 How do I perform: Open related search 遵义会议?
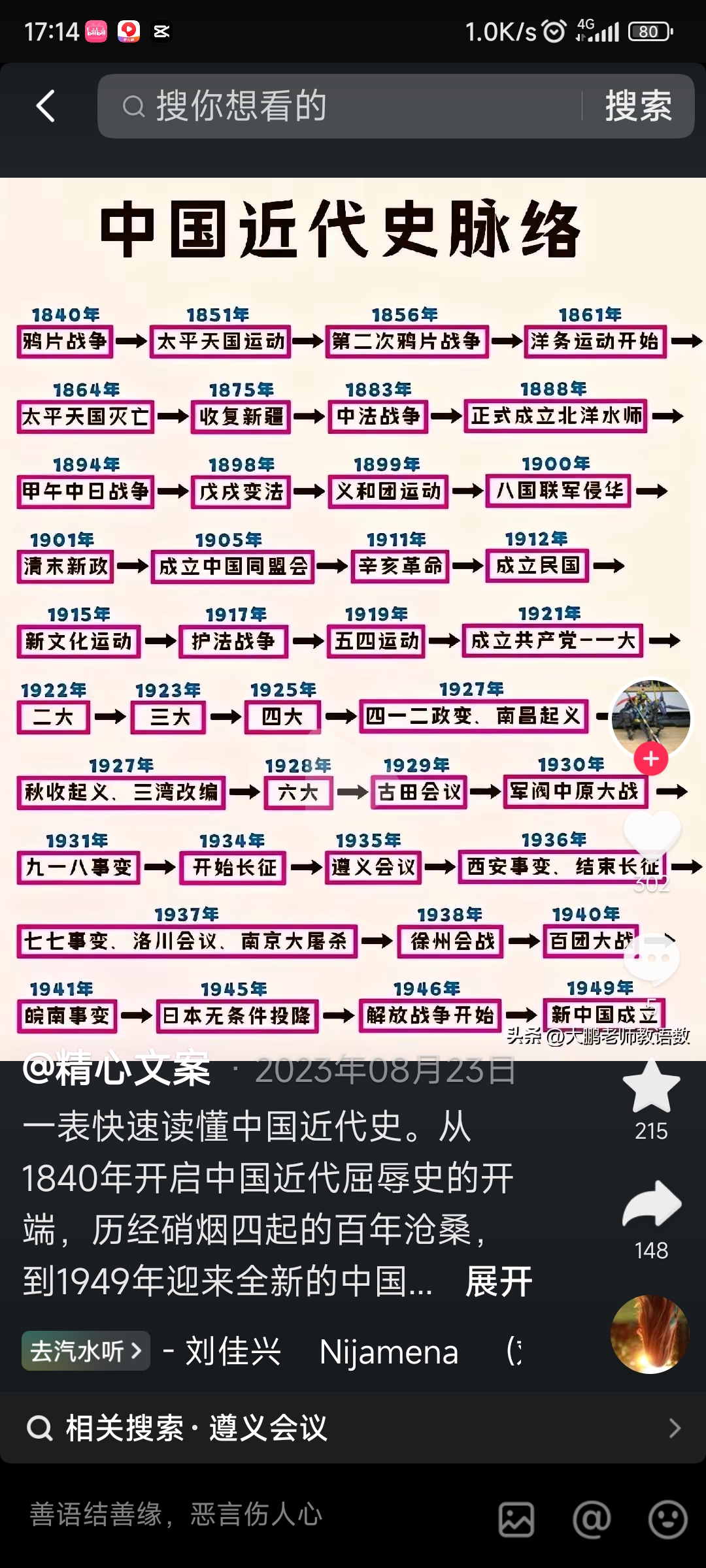coord(353,1428)
